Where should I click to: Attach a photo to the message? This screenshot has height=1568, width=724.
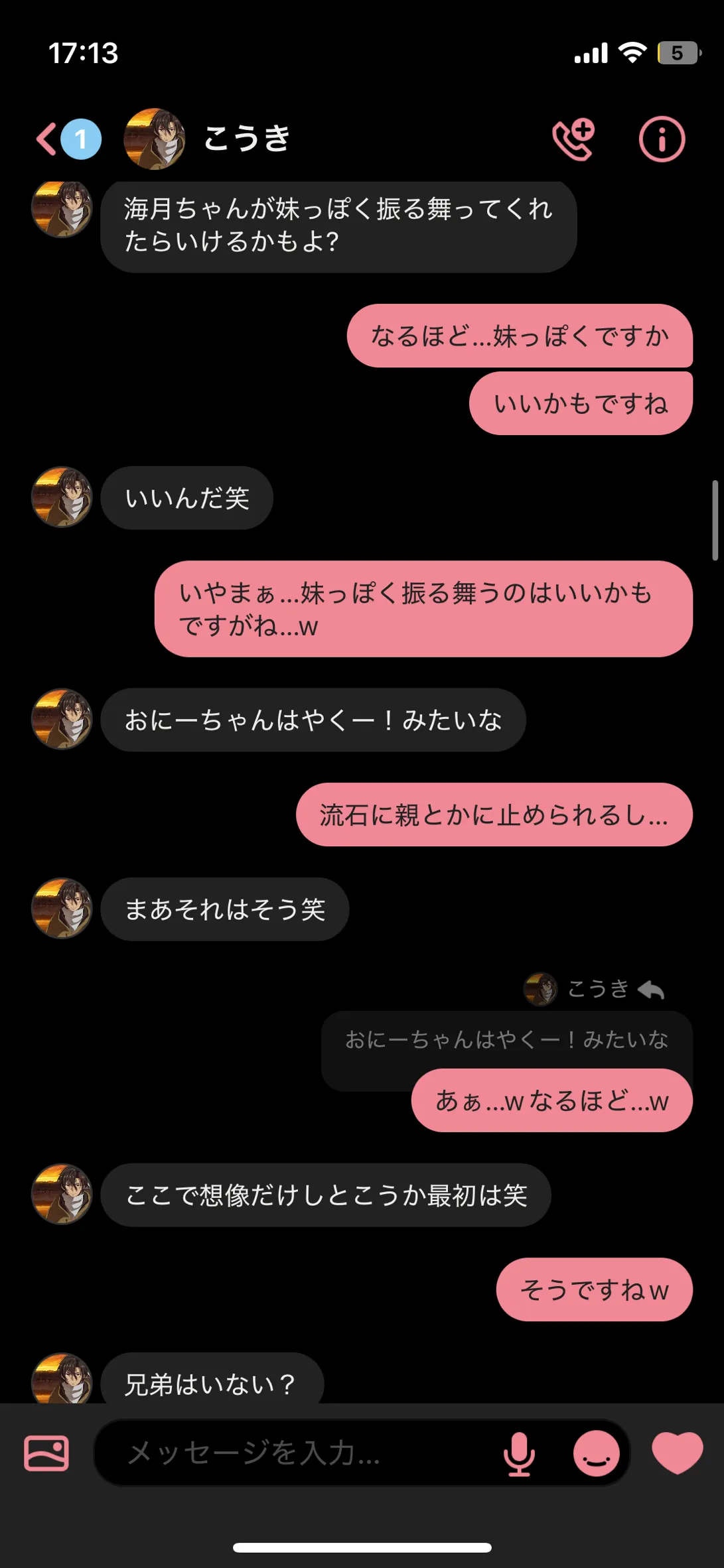(46, 1453)
